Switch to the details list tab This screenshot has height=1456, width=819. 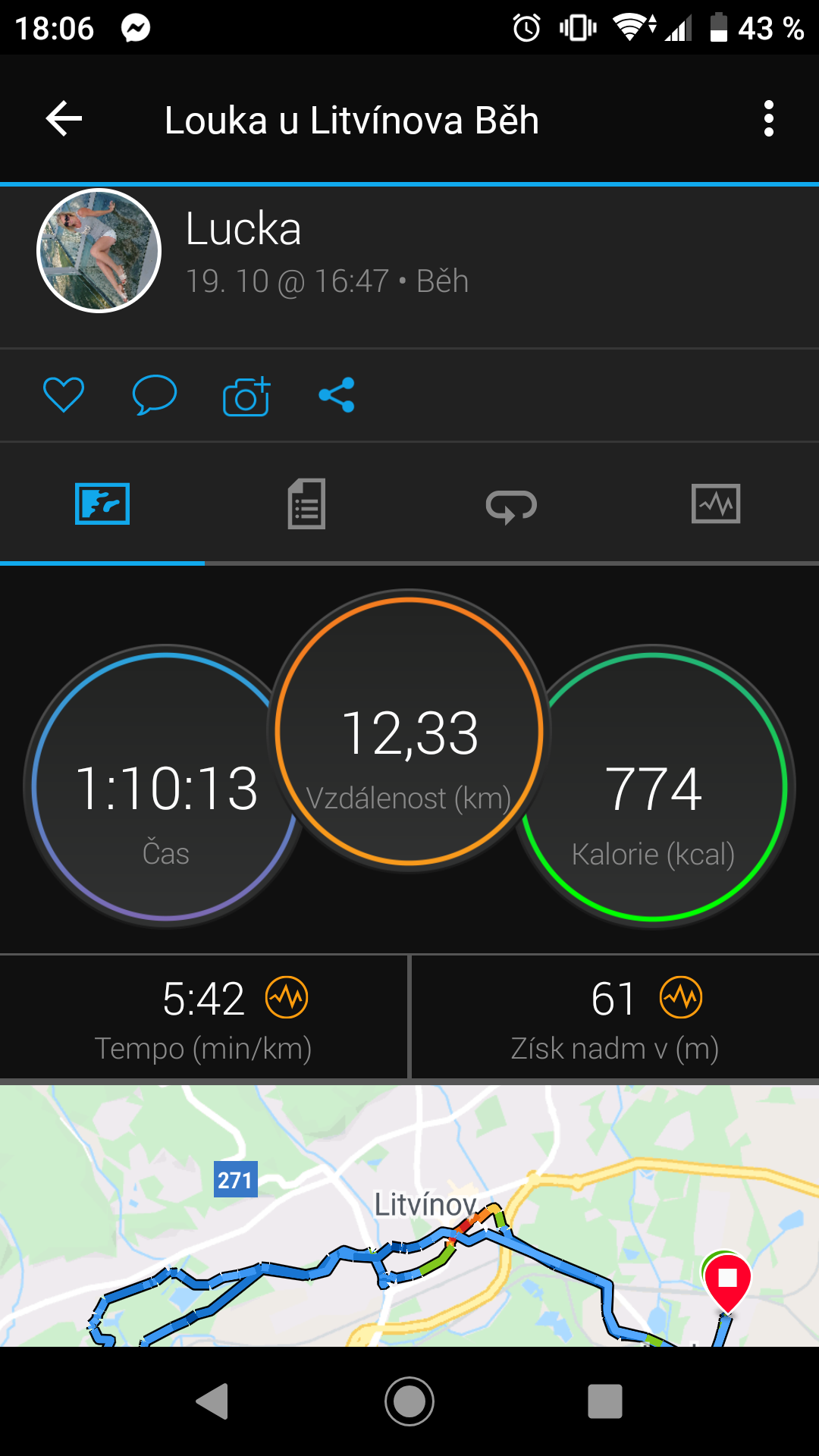click(x=306, y=504)
